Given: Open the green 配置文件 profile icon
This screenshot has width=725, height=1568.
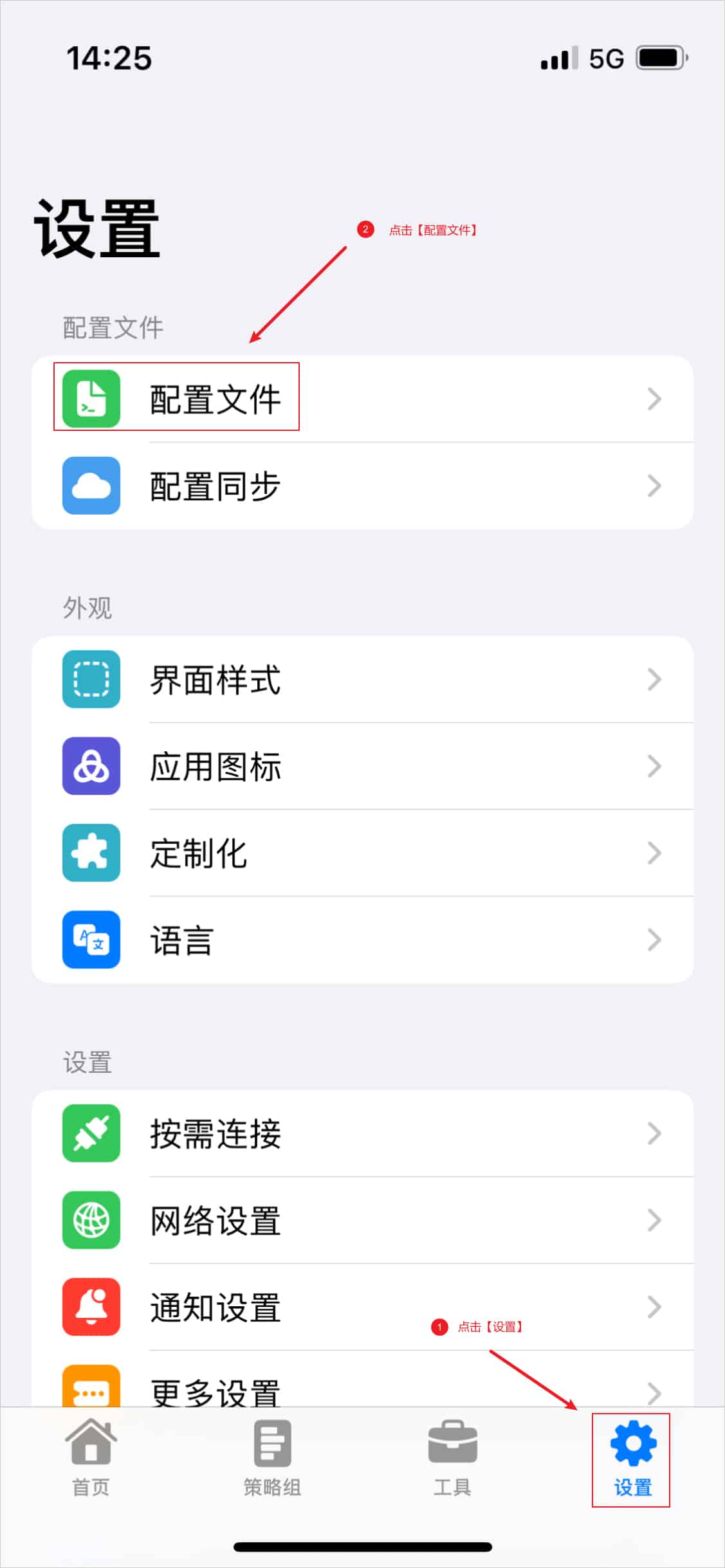Looking at the screenshot, I should click(x=92, y=399).
